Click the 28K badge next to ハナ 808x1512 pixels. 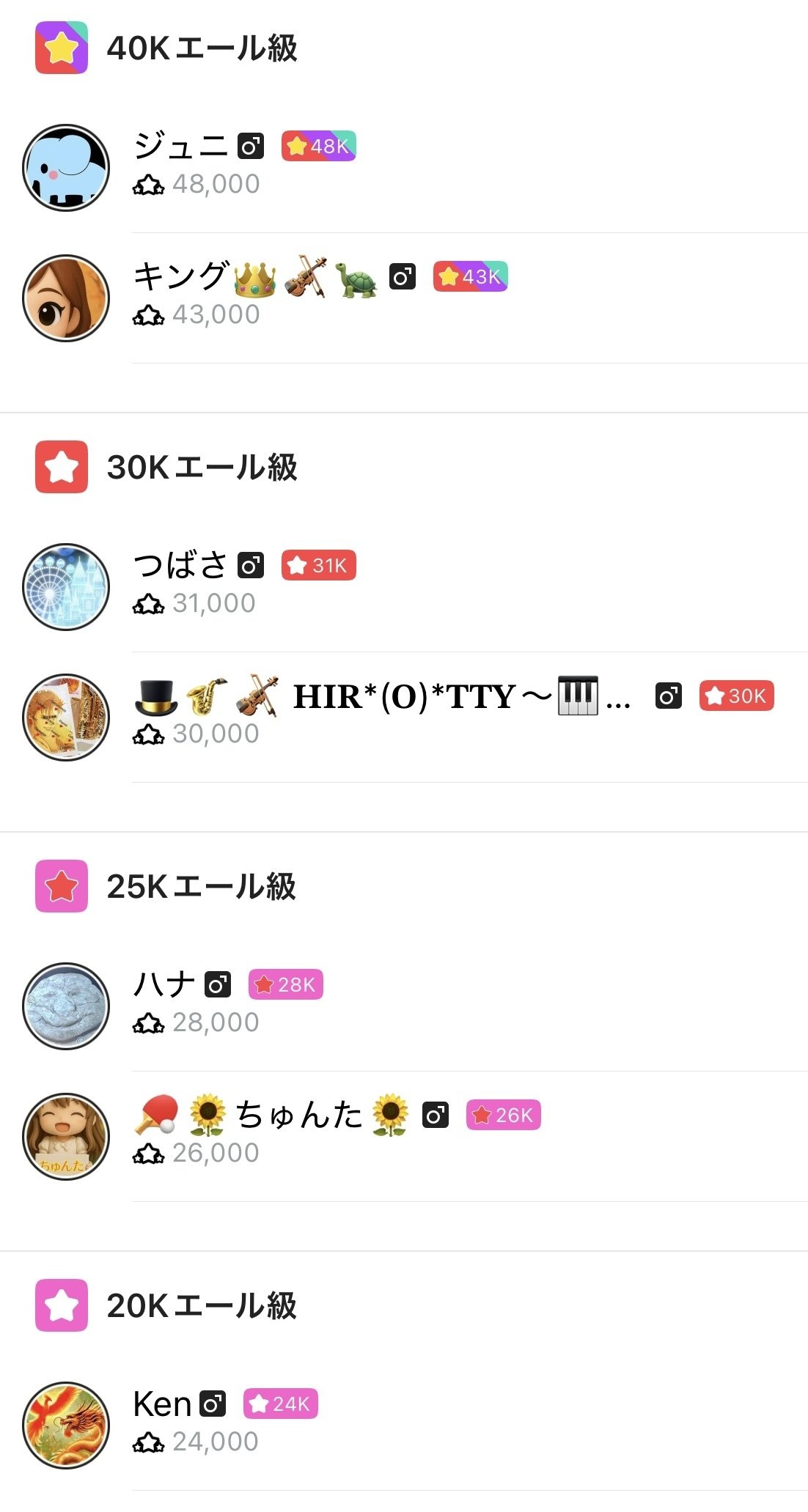(284, 986)
